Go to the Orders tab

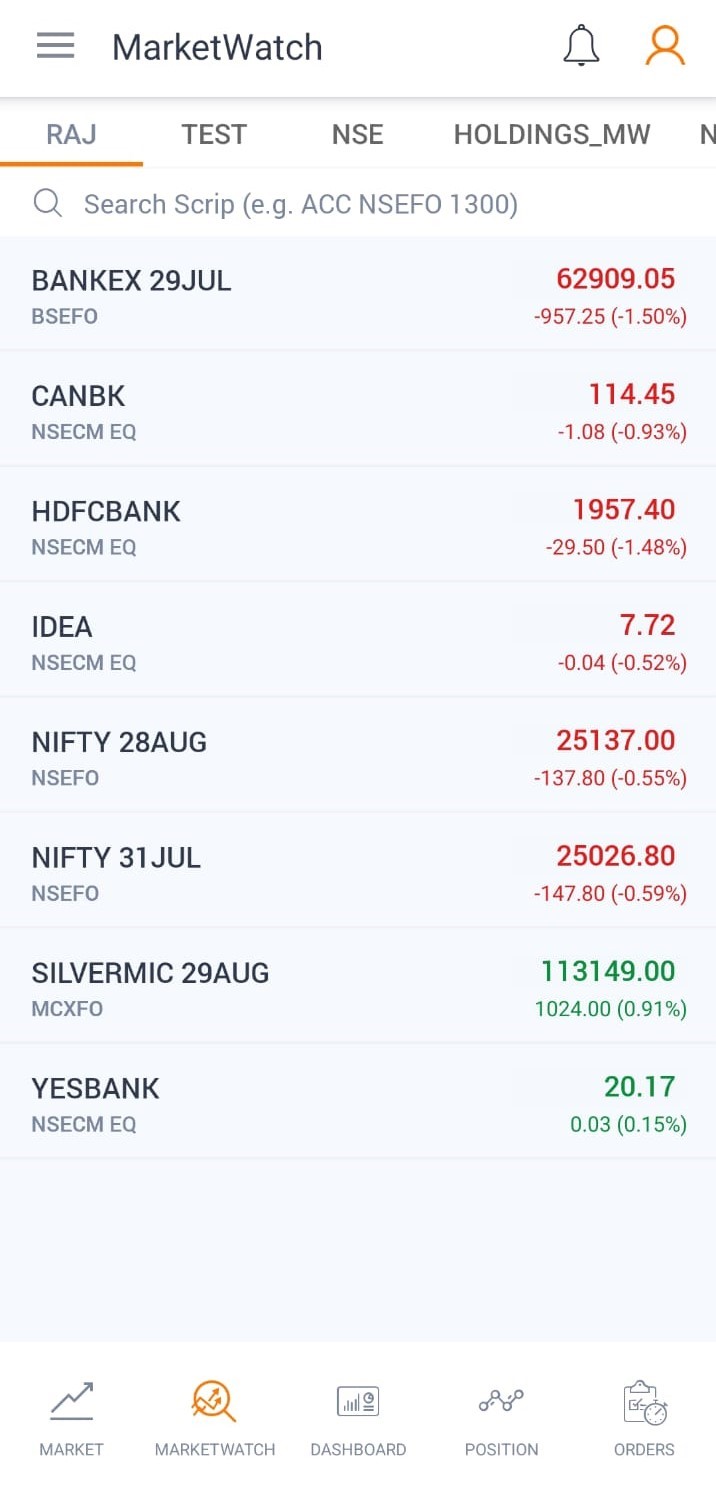point(644,1418)
